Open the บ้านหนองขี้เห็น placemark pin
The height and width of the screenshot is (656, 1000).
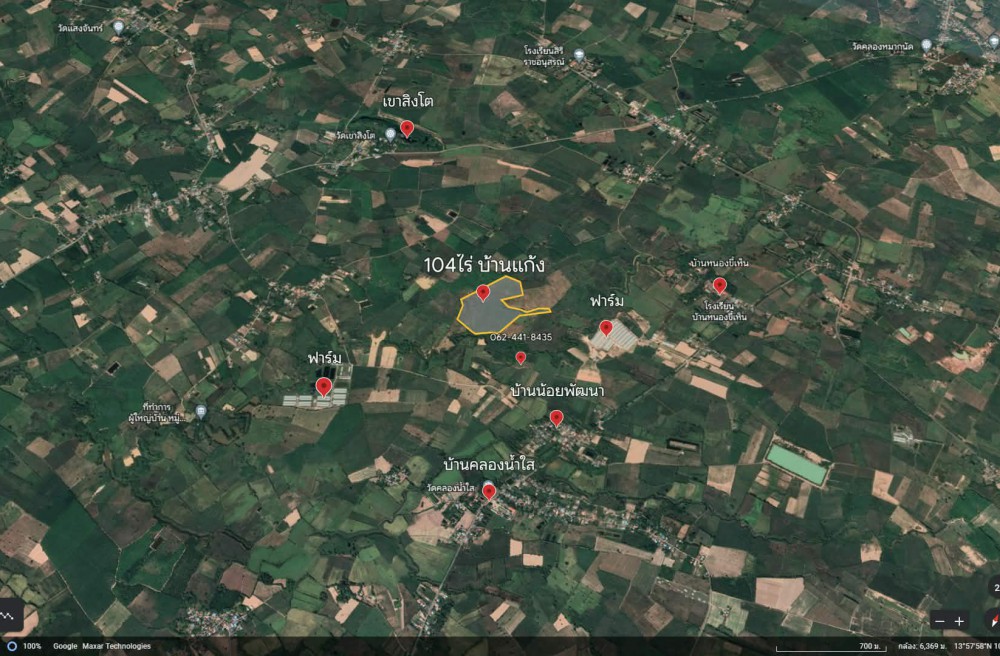pyautogui.click(x=719, y=285)
